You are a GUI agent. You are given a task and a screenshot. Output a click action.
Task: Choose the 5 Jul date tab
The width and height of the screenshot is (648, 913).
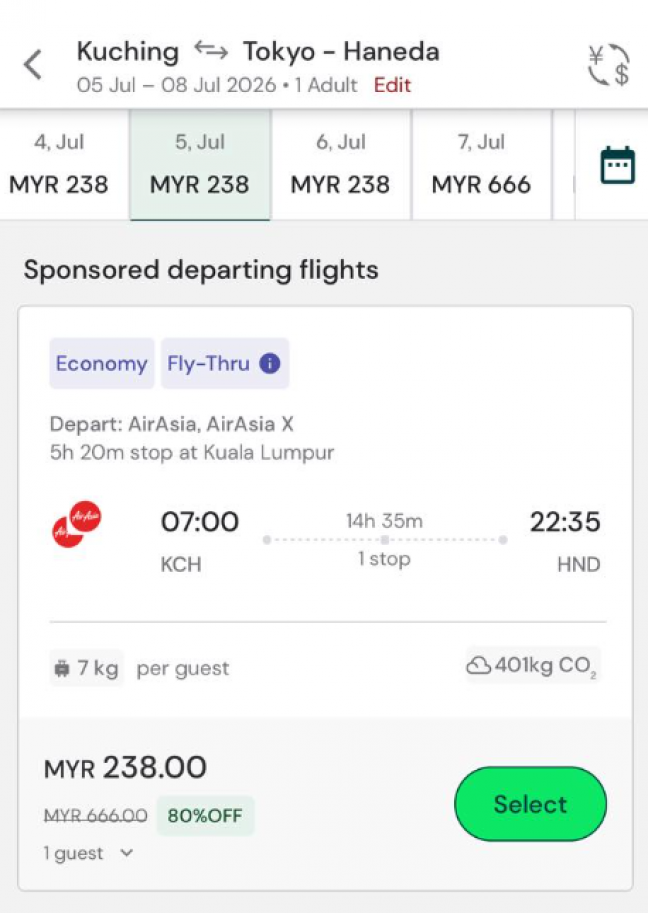point(200,165)
